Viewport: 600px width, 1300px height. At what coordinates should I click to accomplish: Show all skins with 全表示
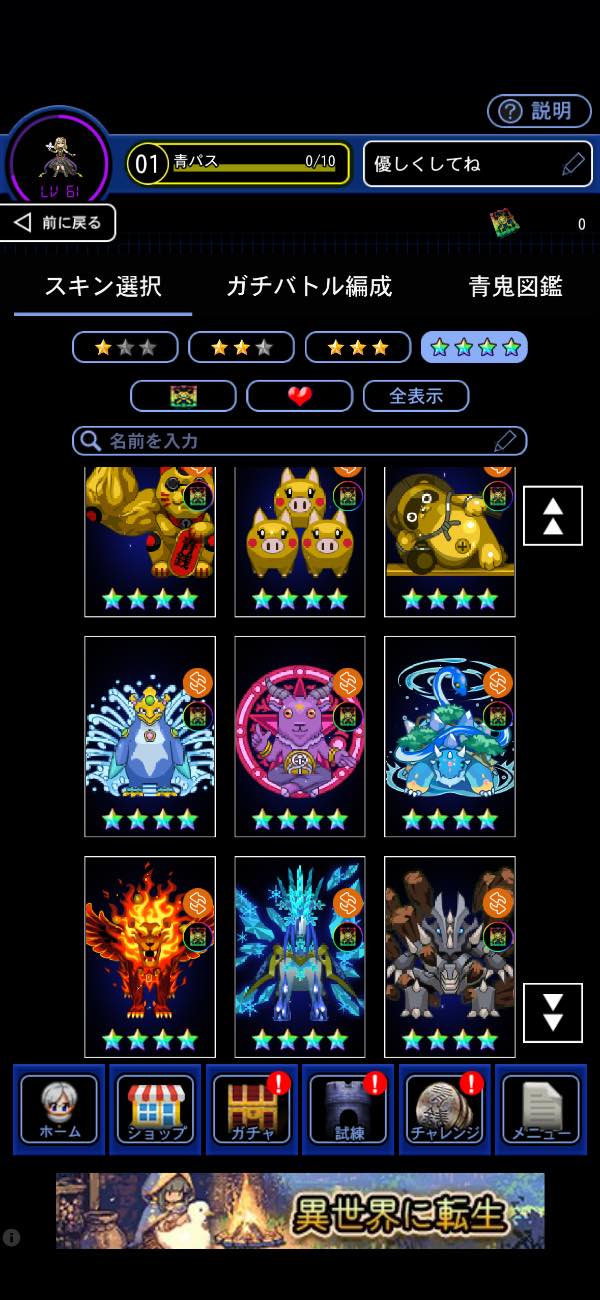point(415,396)
